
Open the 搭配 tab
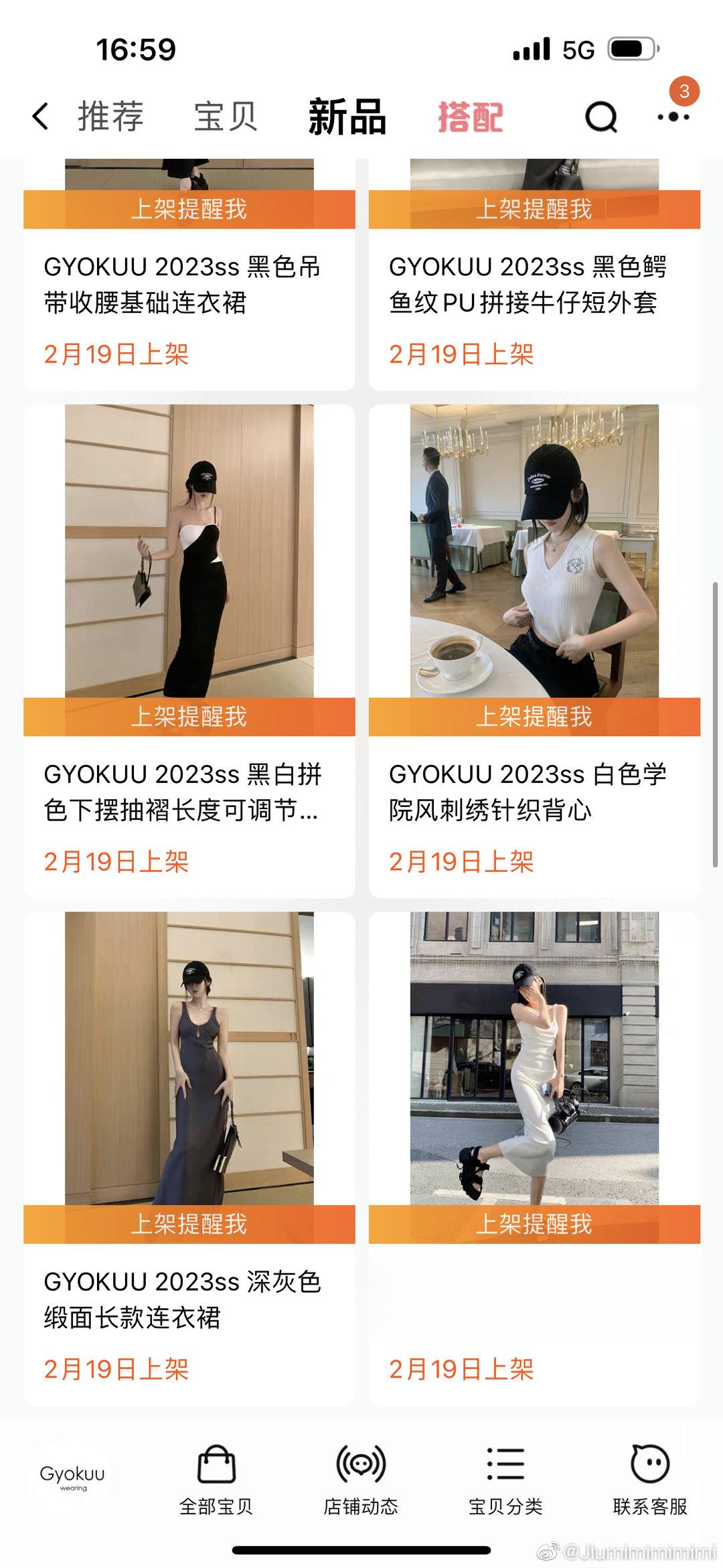(470, 117)
